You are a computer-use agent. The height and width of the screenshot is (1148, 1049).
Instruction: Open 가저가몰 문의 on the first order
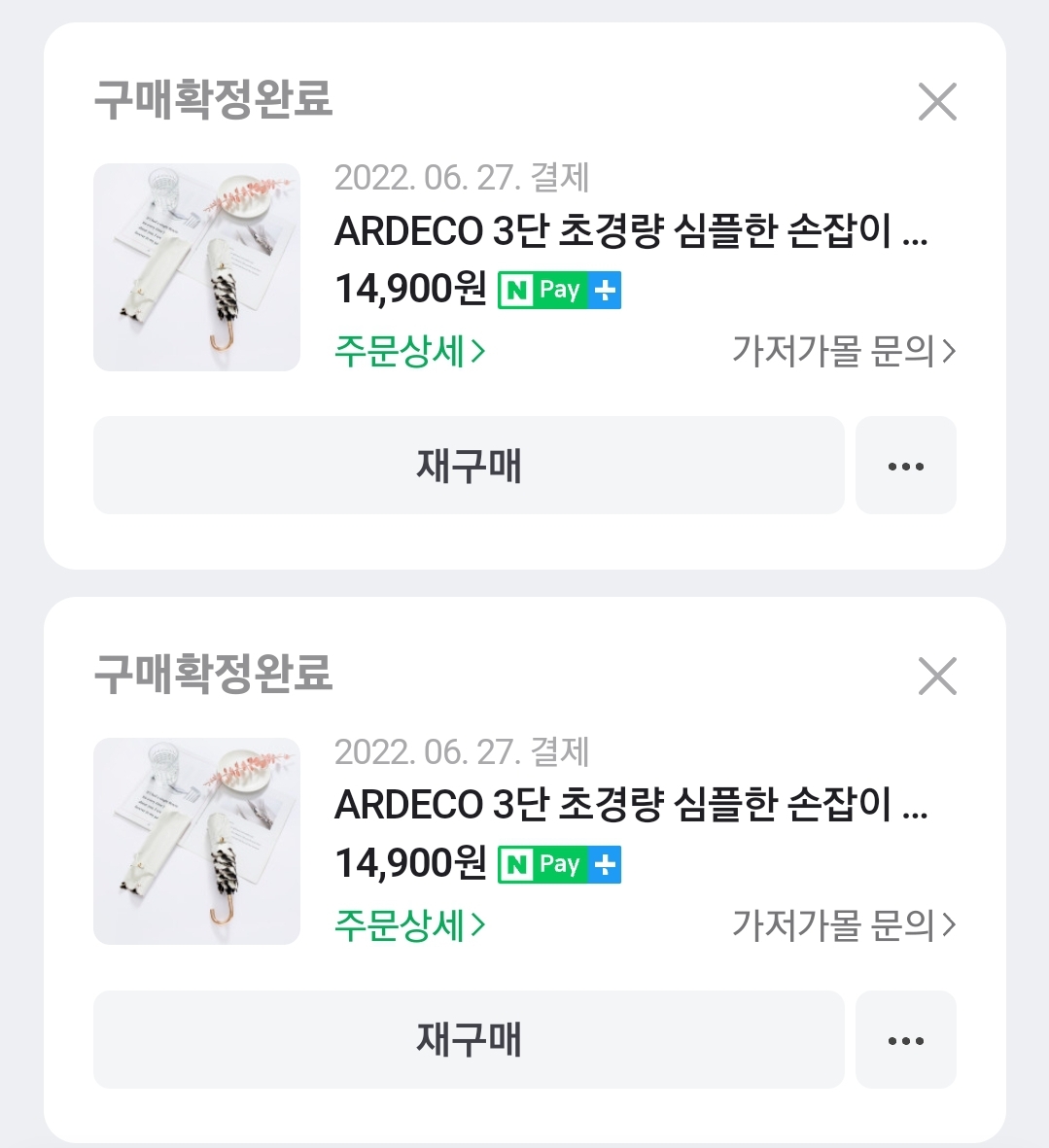pyautogui.click(x=843, y=351)
